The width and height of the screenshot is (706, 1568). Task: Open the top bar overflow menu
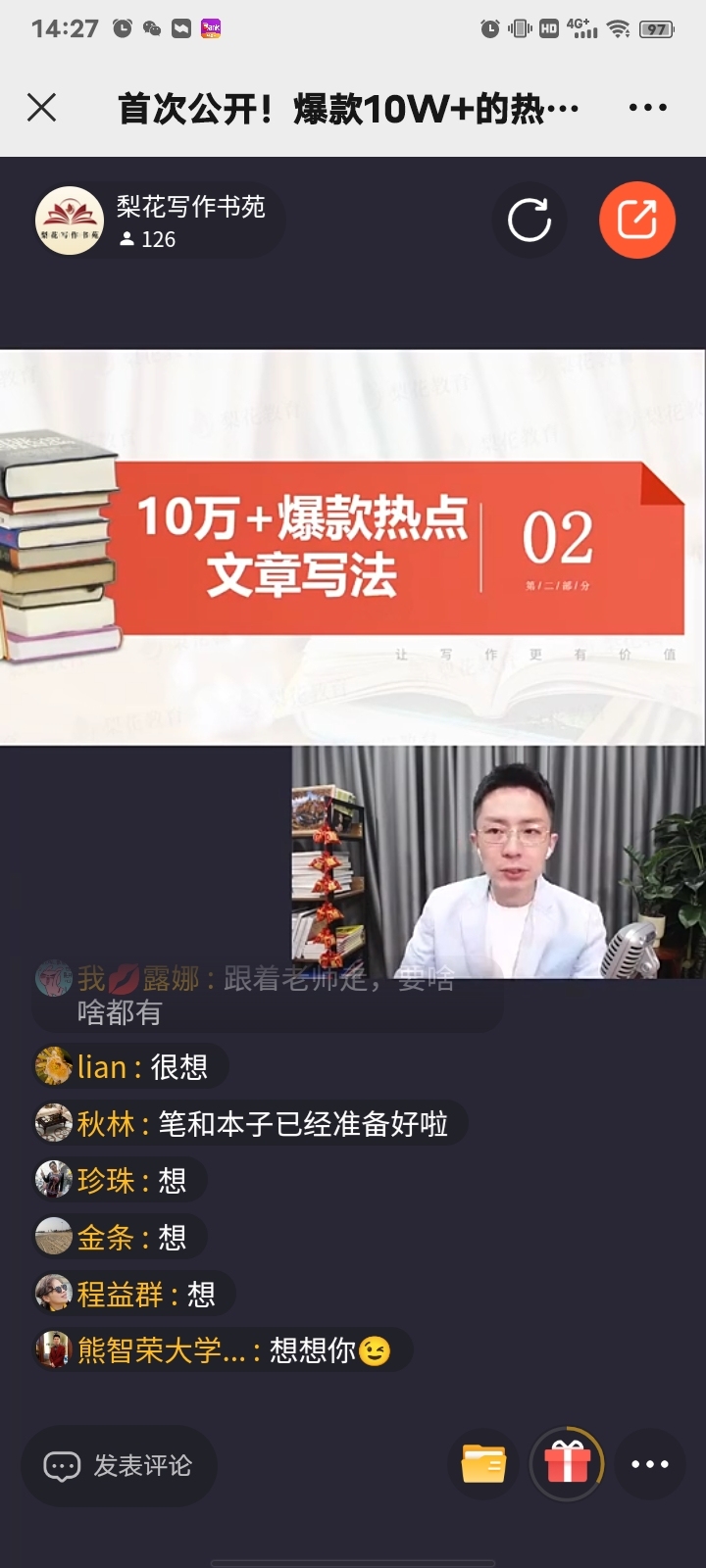(648, 108)
